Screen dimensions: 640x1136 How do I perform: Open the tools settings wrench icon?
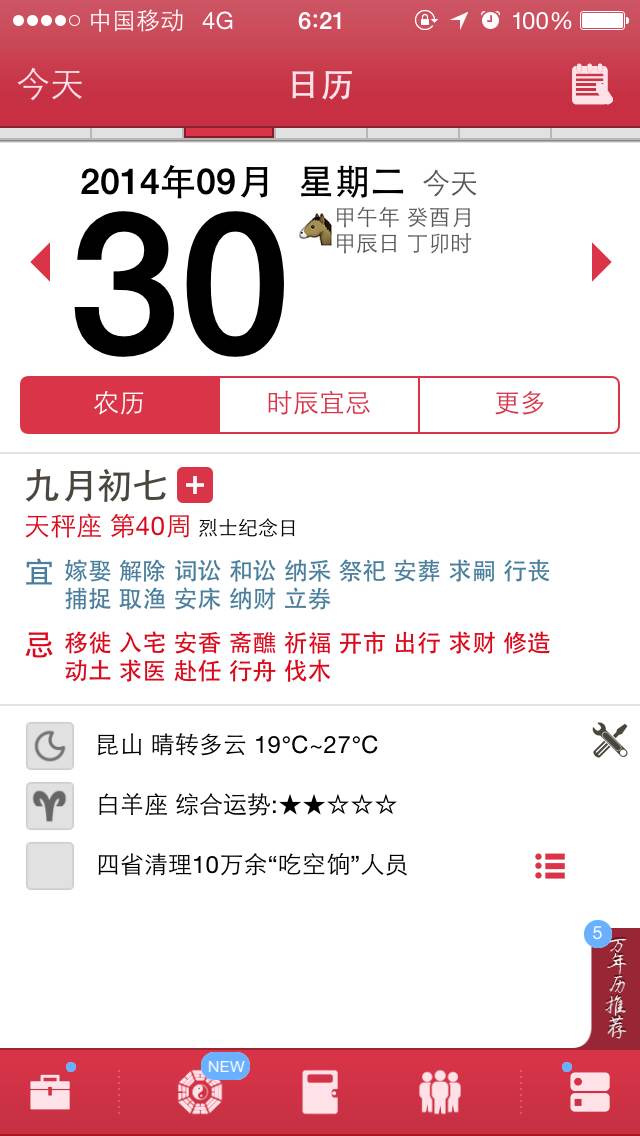coord(609,741)
